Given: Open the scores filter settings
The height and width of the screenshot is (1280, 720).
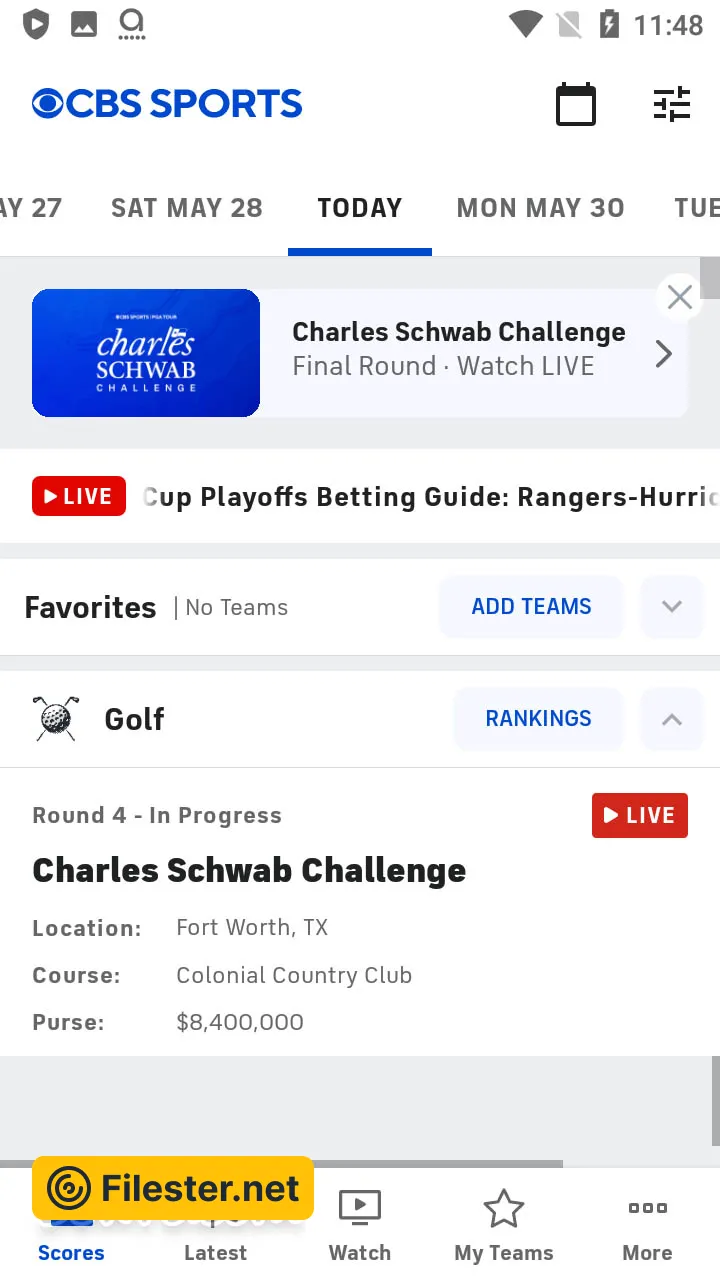Looking at the screenshot, I should pos(671,105).
